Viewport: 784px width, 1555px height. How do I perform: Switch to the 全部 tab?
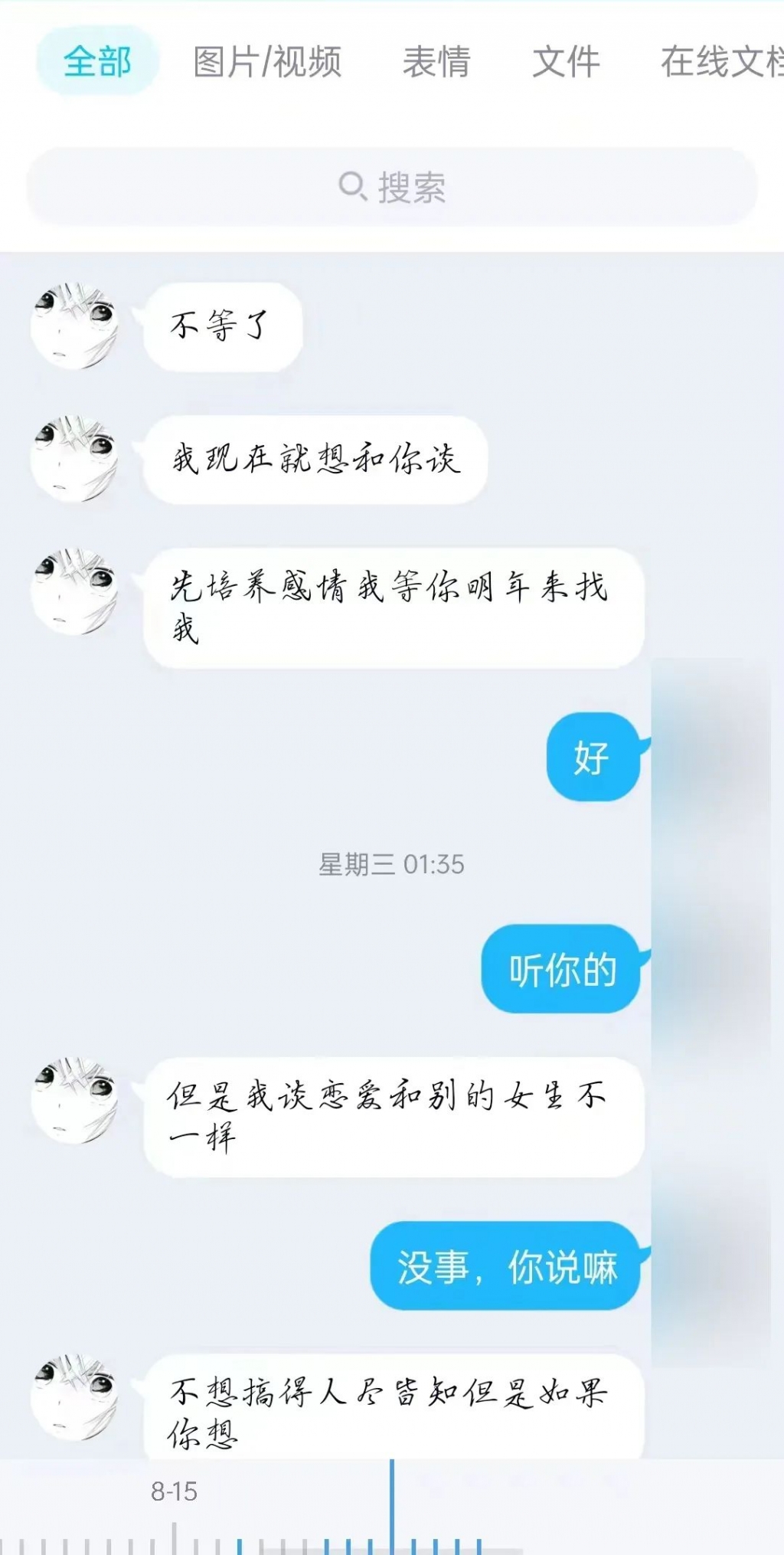coord(97,61)
